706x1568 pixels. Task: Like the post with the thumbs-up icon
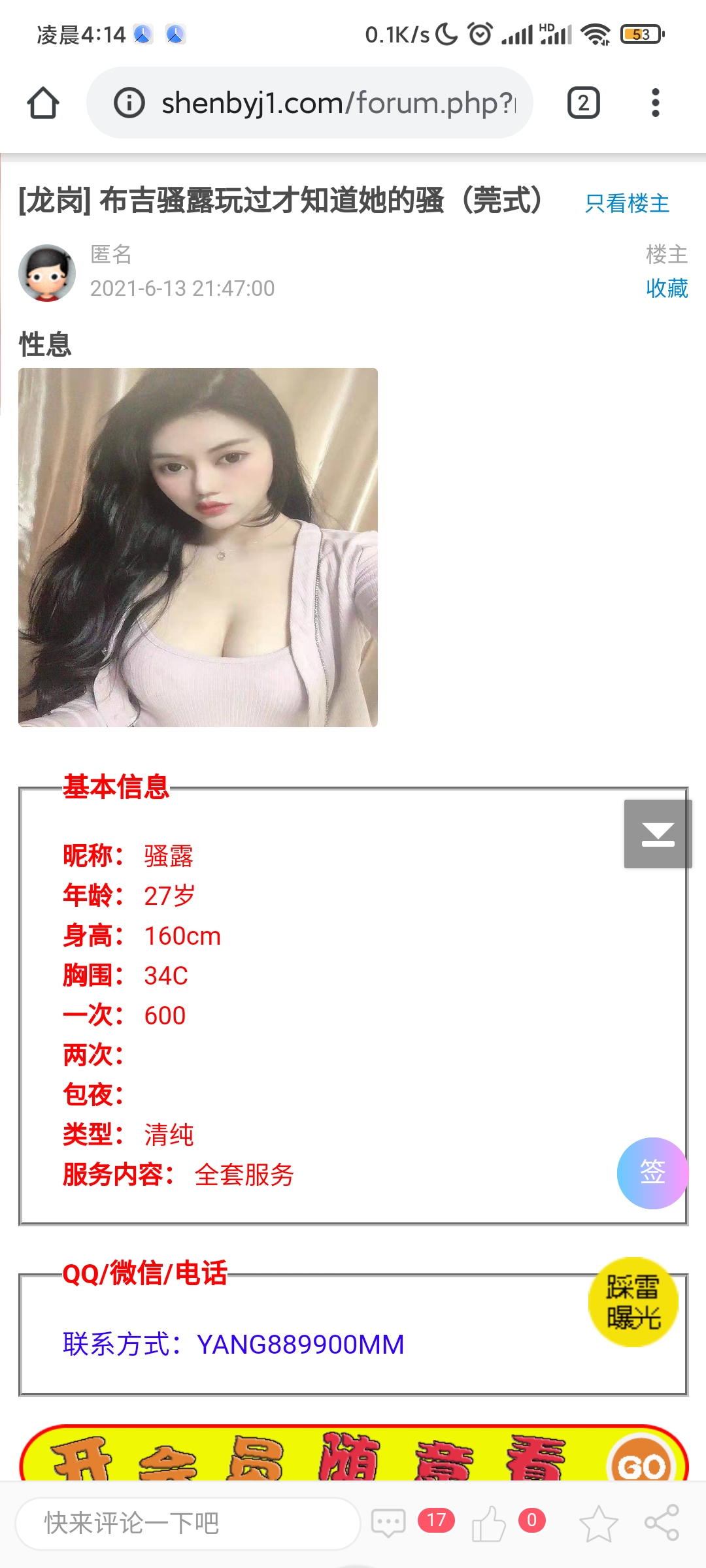[x=489, y=1524]
